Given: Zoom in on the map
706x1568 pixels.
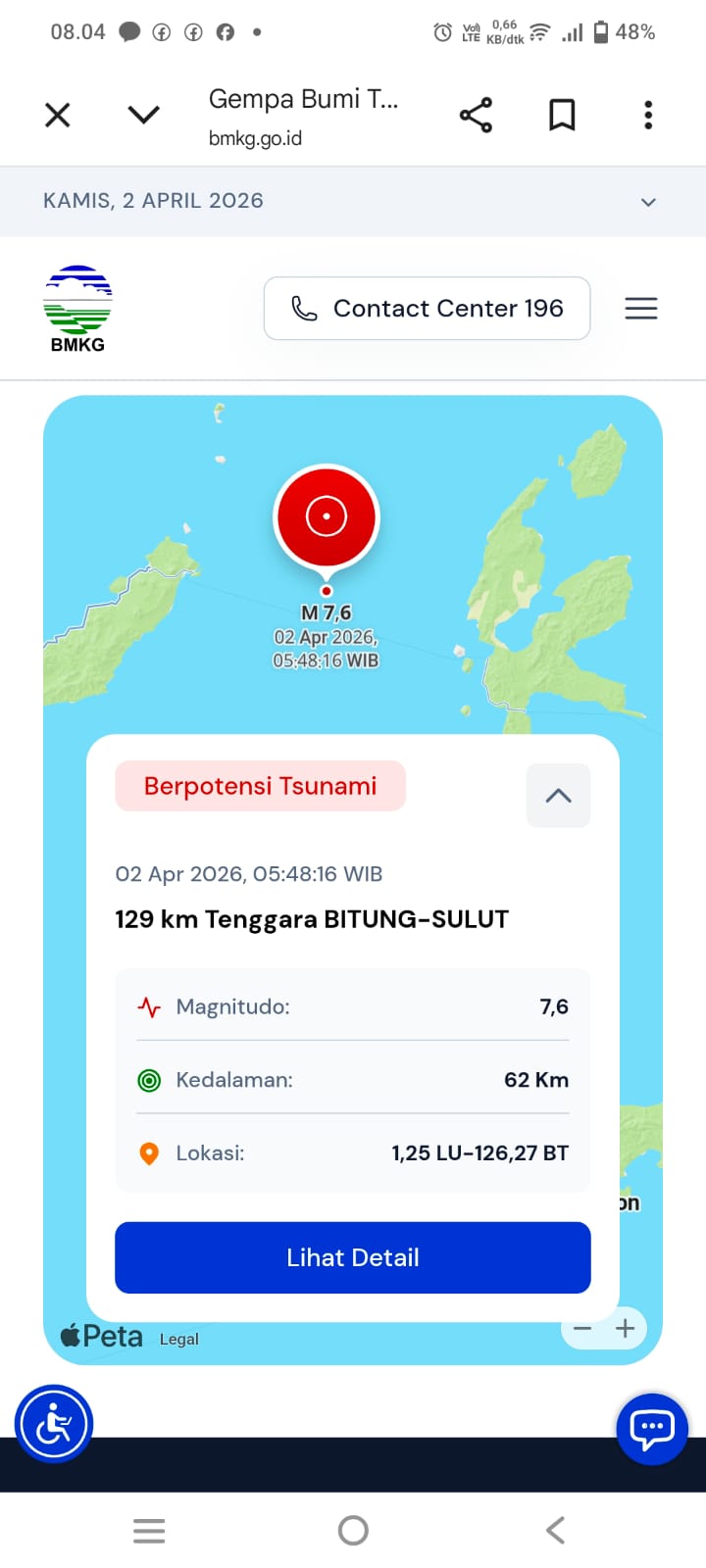Looking at the screenshot, I should pyautogui.click(x=626, y=1329).
